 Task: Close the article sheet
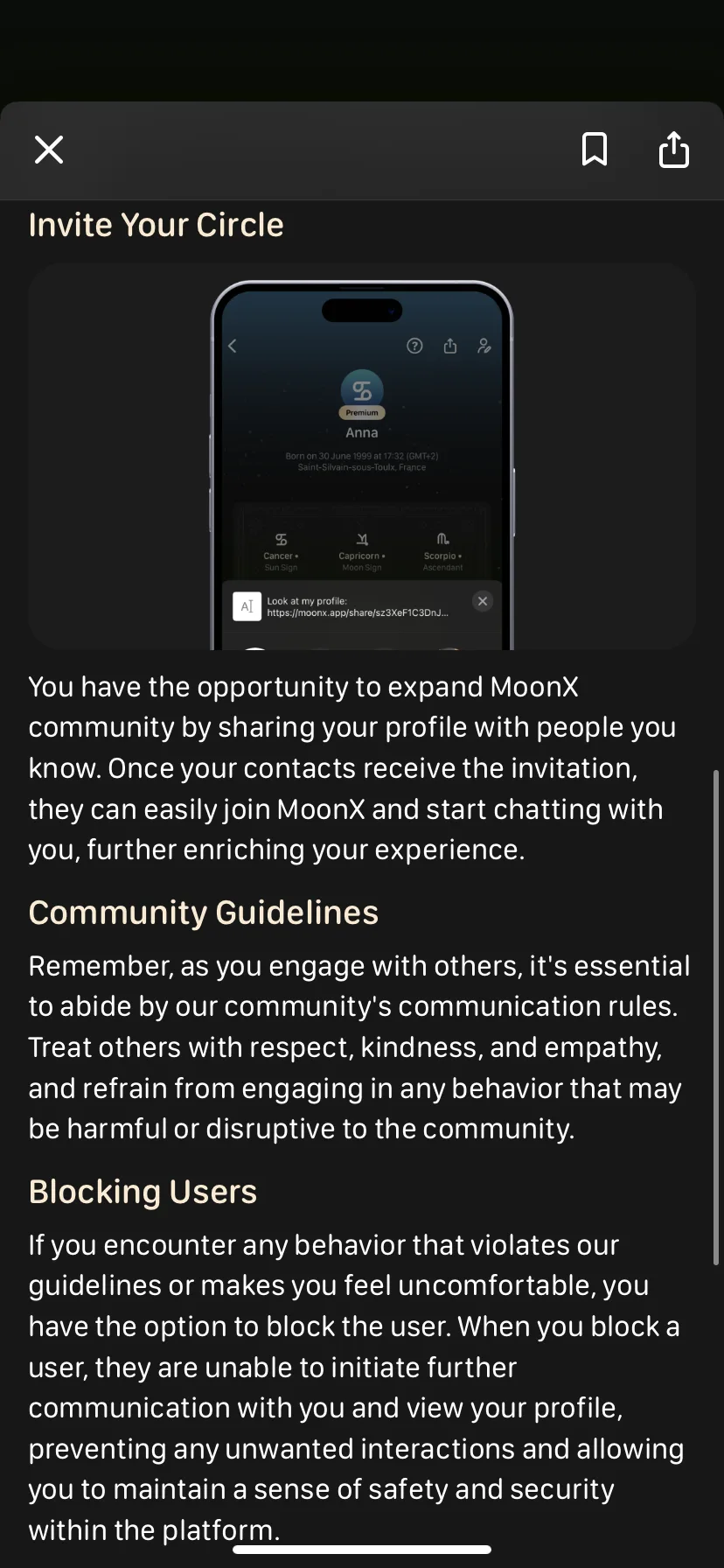(x=49, y=150)
